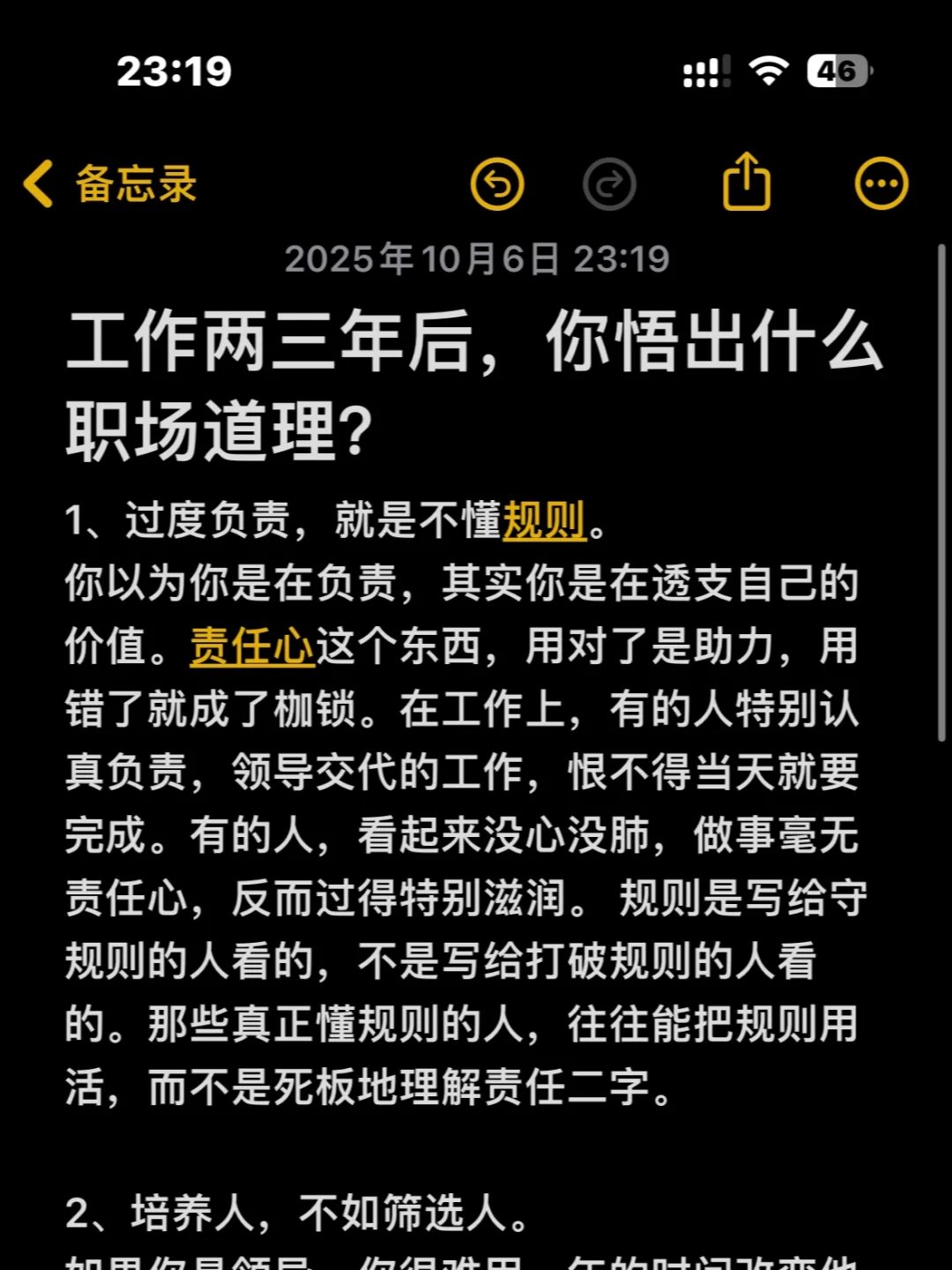Tap the Wi-Fi status icon
This screenshot has width=952, height=1270.
point(769,72)
